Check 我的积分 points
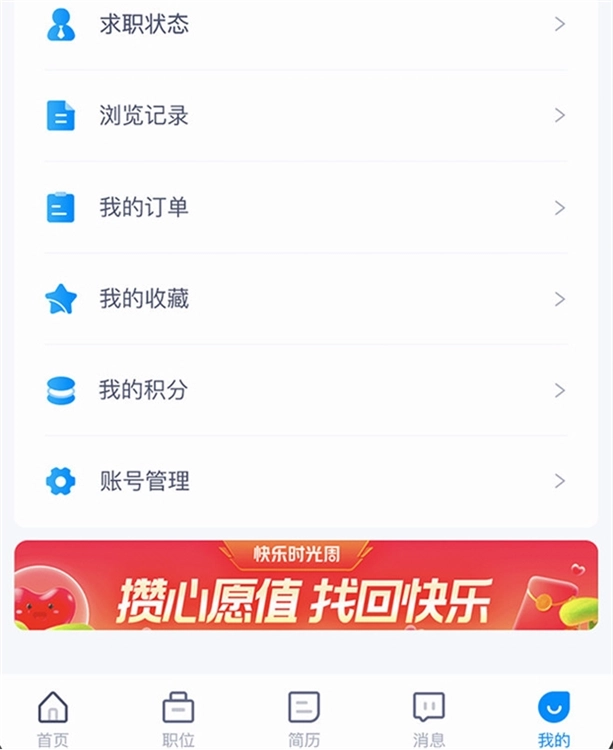 coord(305,390)
